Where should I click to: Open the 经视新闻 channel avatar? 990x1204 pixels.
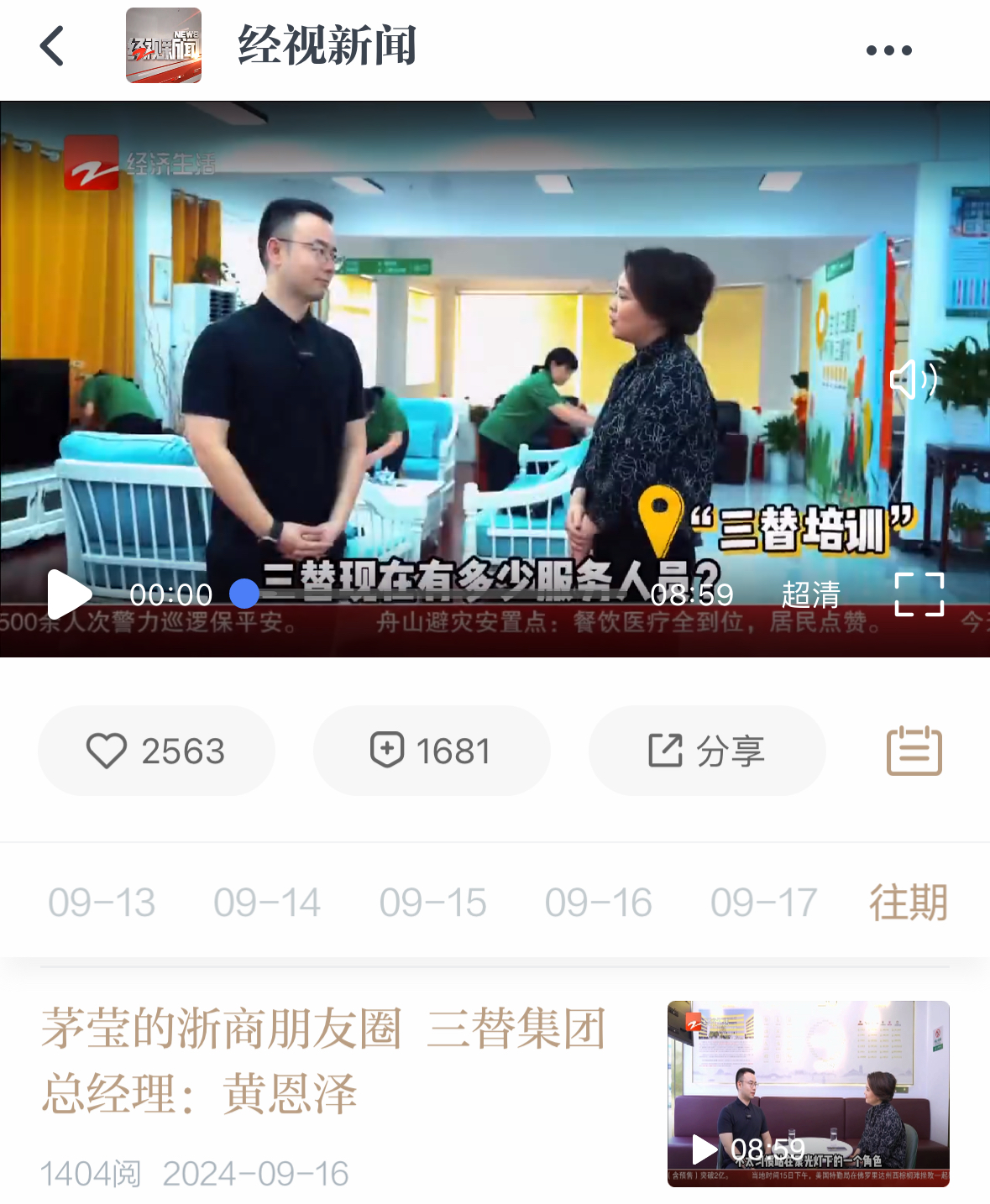164,46
